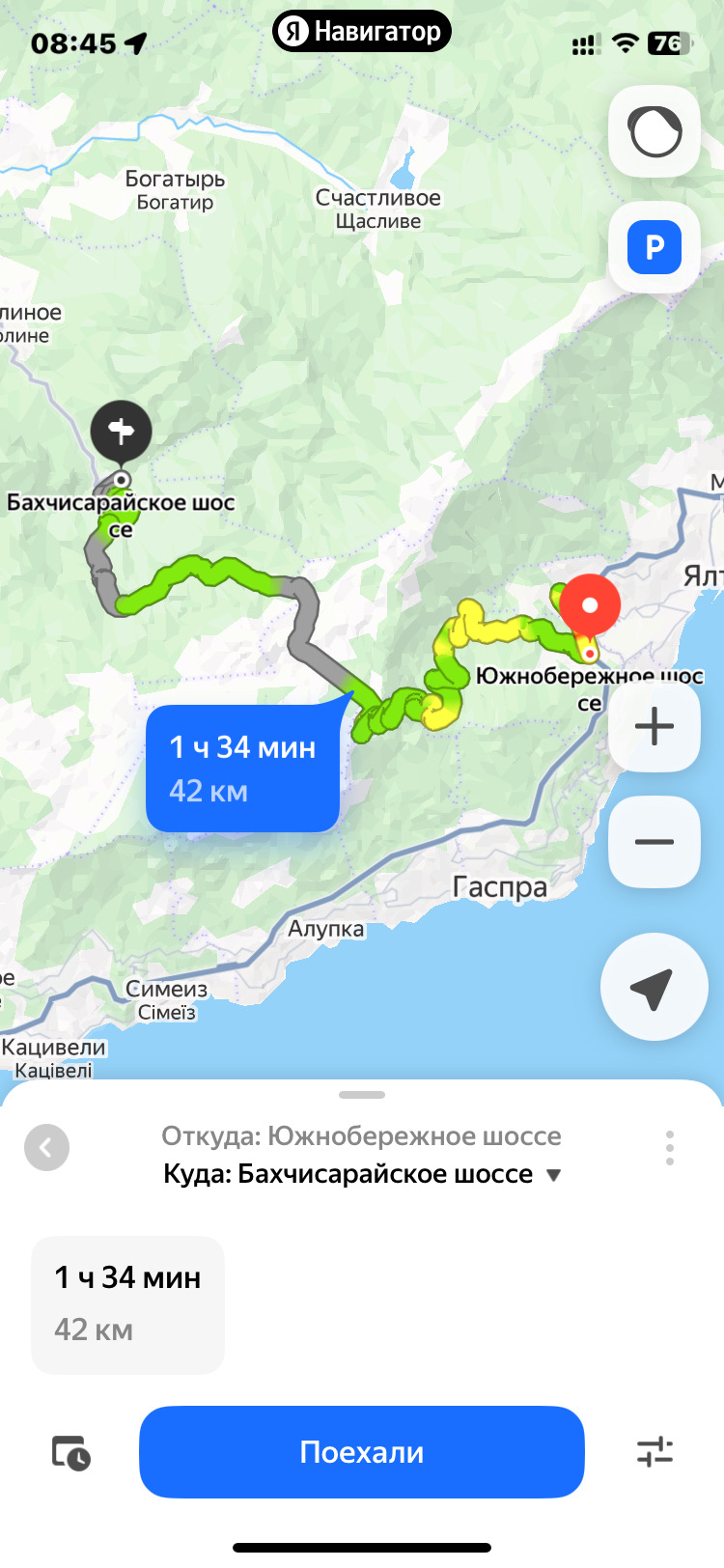The width and height of the screenshot is (724, 1568).
Task: Zoom in the map with plus button
Action: [654, 726]
